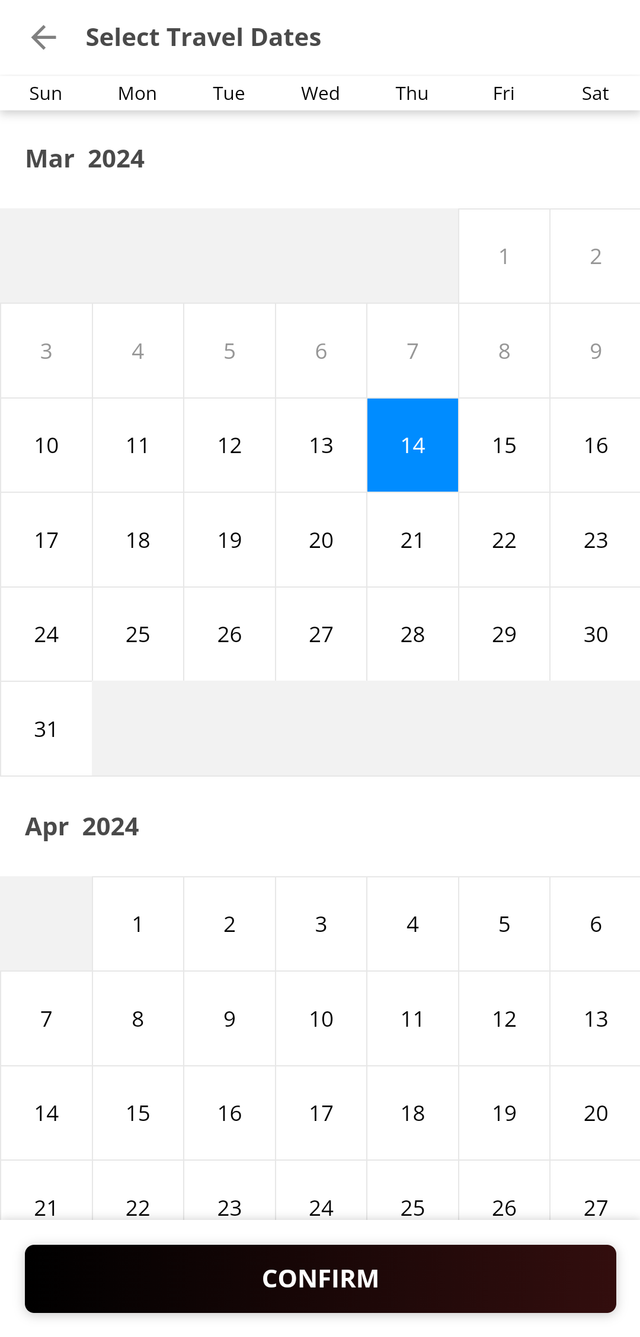This screenshot has width=640, height=1337.
Task: Pick March 18 as travel date
Action: tap(138, 540)
